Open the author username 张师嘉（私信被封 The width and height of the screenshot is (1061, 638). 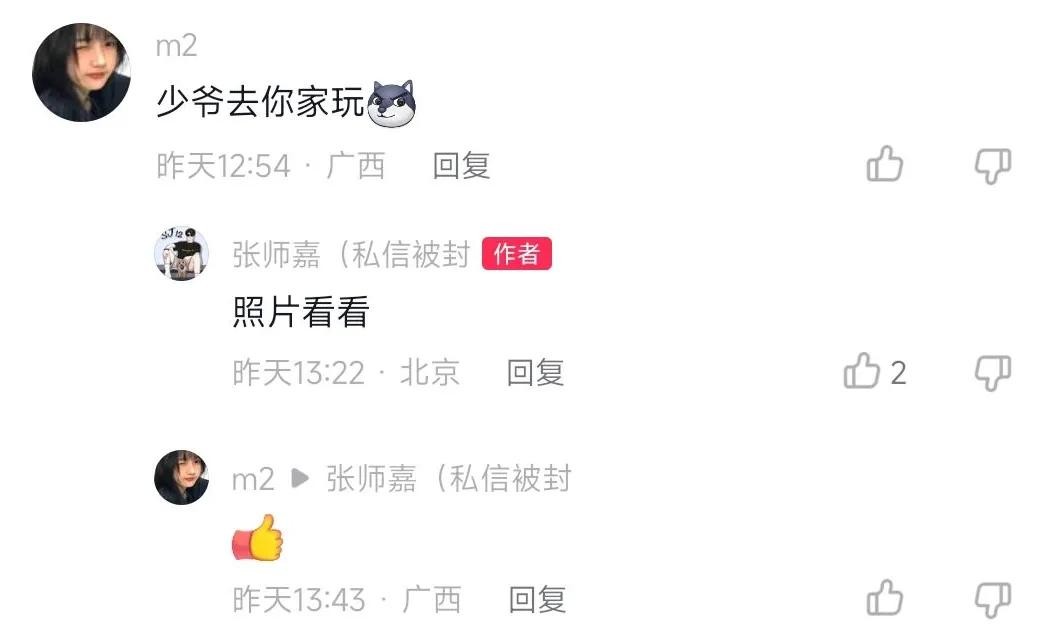click(x=351, y=254)
